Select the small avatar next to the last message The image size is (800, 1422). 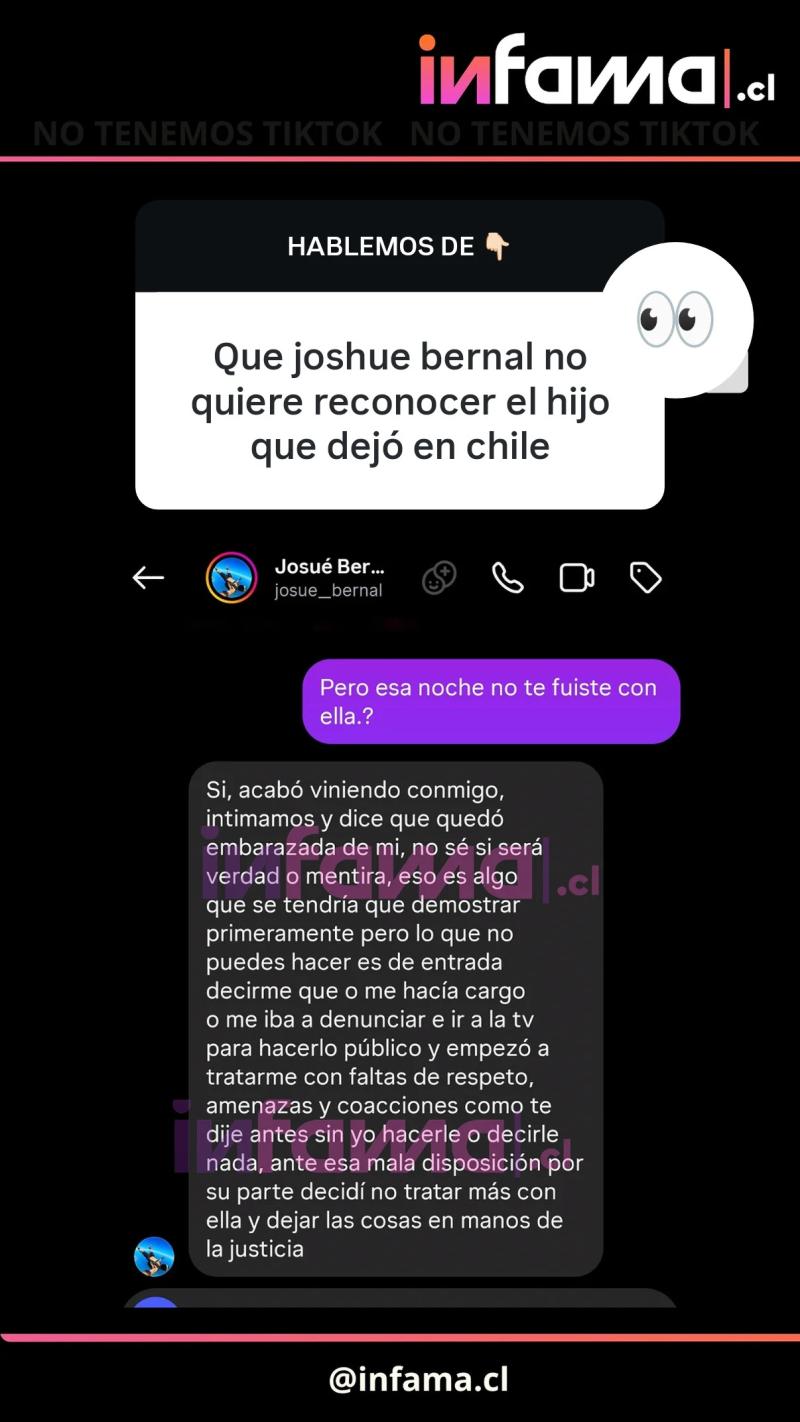coord(152,1255)
